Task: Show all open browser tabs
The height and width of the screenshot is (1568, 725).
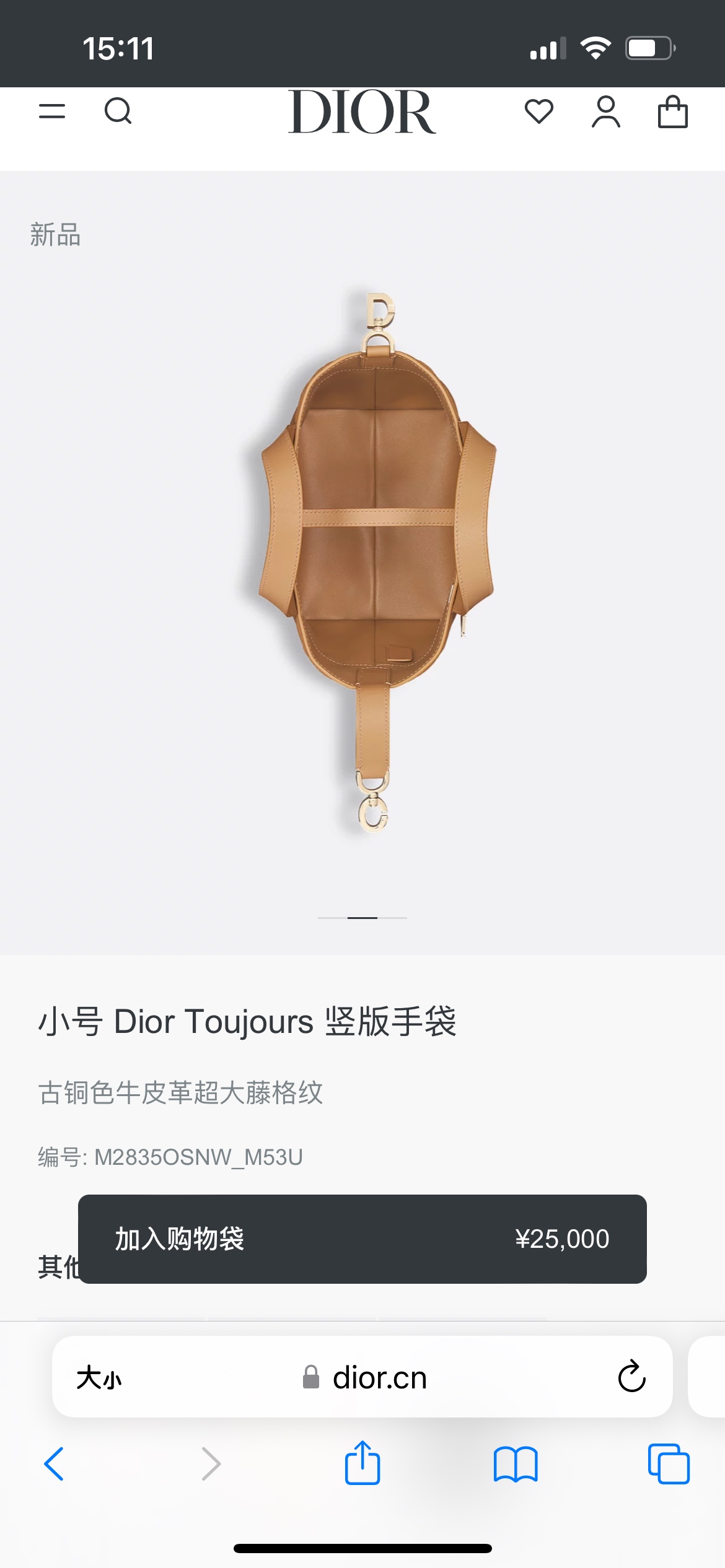Action: pos(669,1464)
